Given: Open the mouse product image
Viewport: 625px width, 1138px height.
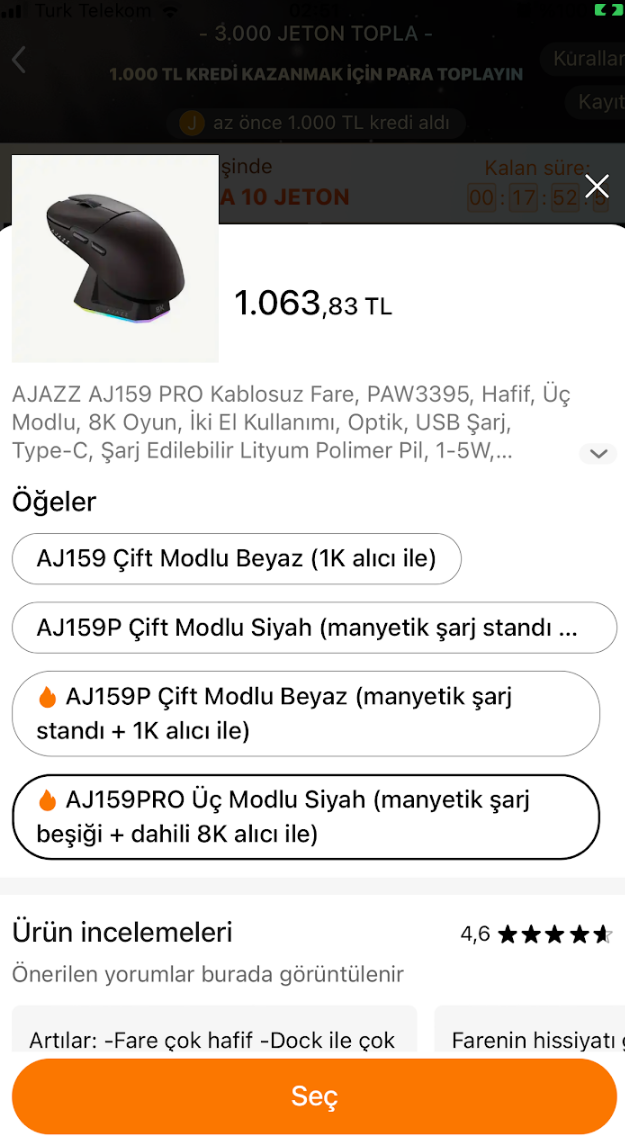Looking at the screenshot, I should 115,258.
